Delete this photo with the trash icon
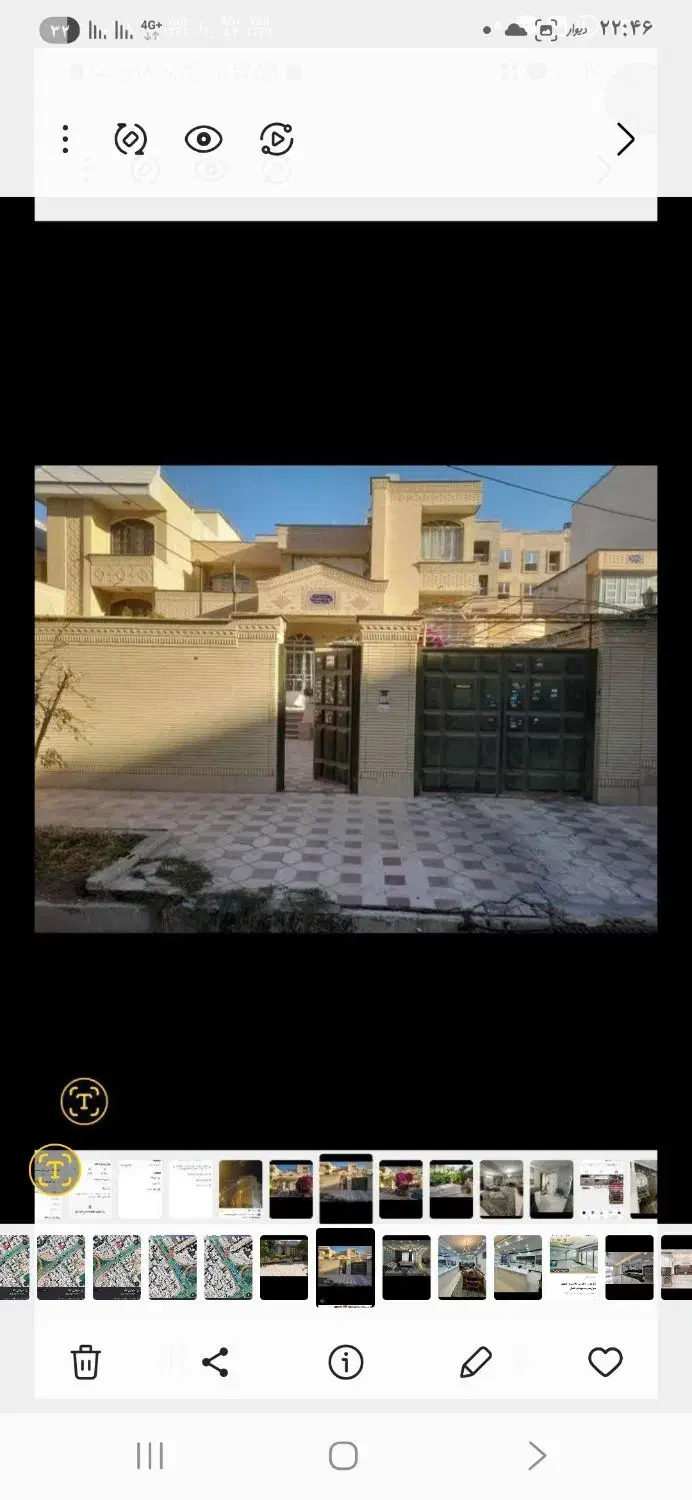The image size is (692, 1500). (85, 1362)
